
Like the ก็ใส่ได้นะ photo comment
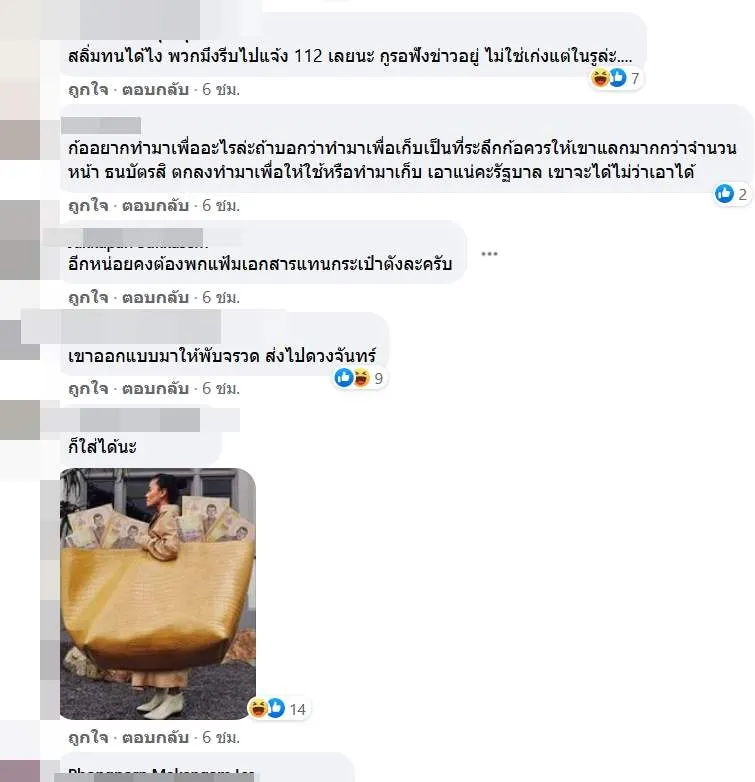[89, 738]
